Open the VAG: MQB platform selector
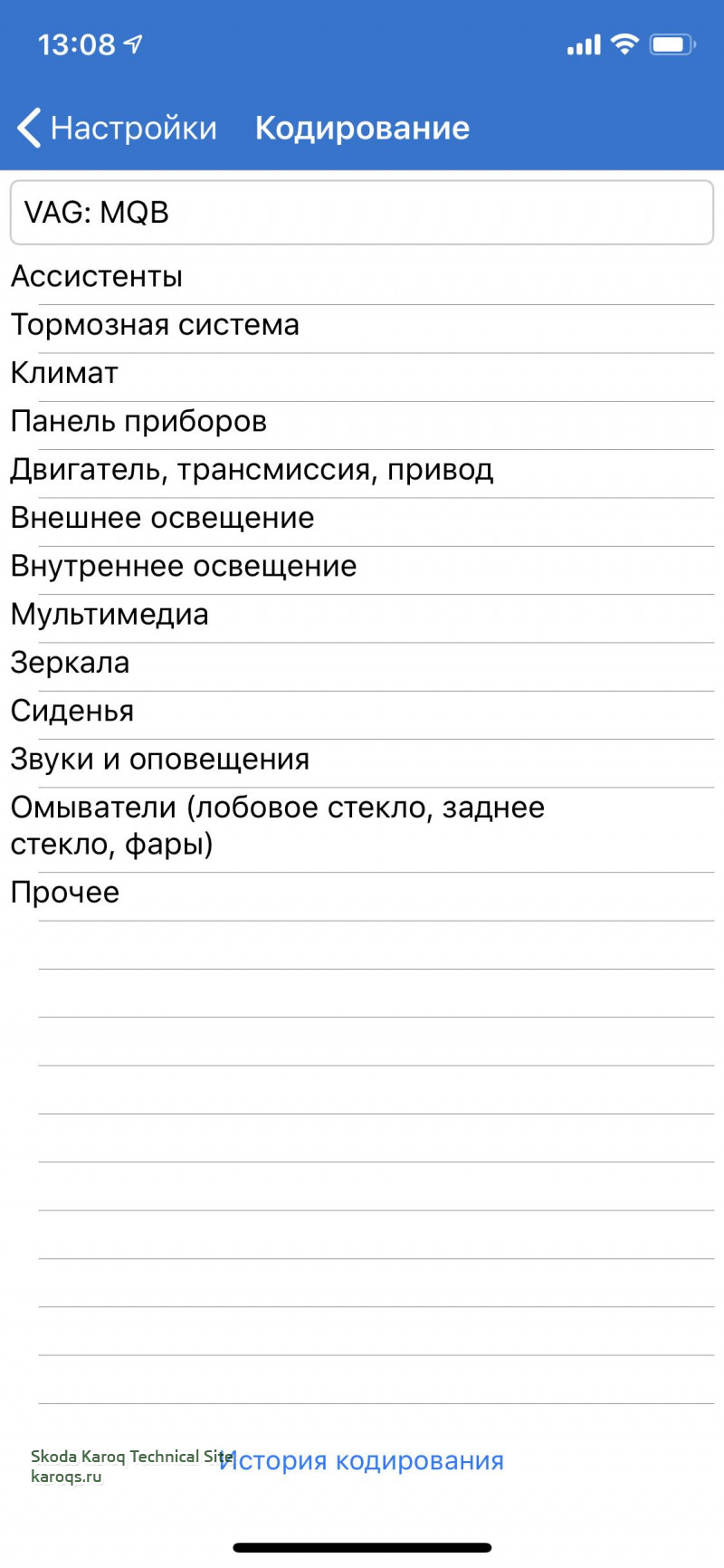This screenshot has height=1568, width=724. tap(361, 213)
